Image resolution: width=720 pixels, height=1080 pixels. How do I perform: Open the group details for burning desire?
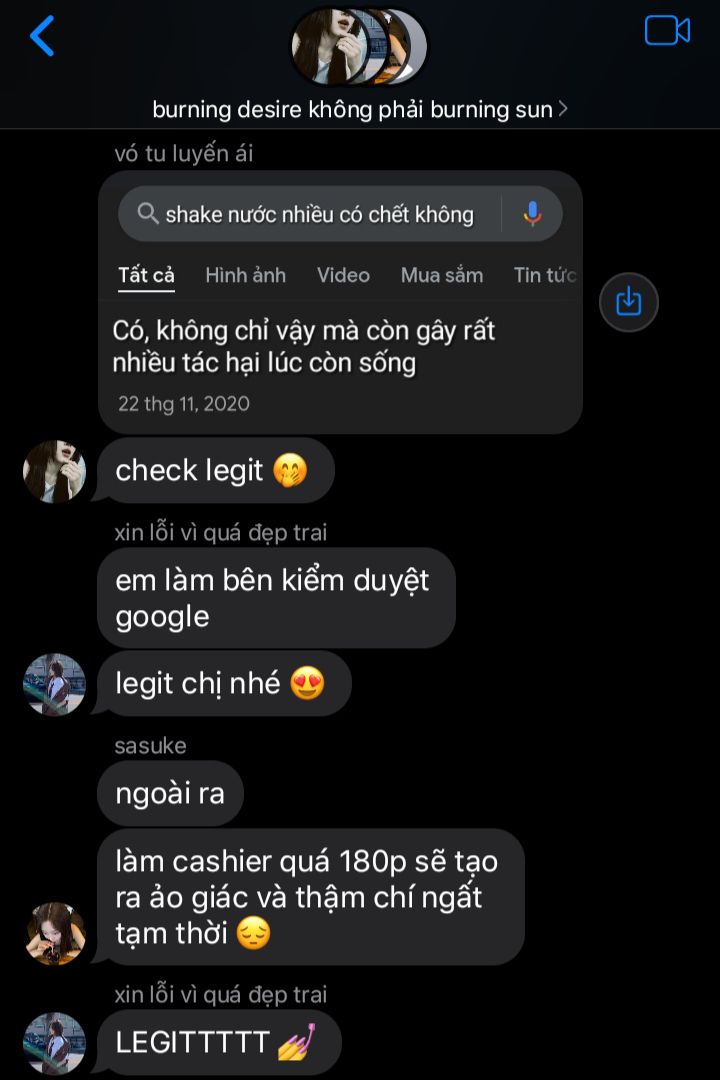point(359,109)
